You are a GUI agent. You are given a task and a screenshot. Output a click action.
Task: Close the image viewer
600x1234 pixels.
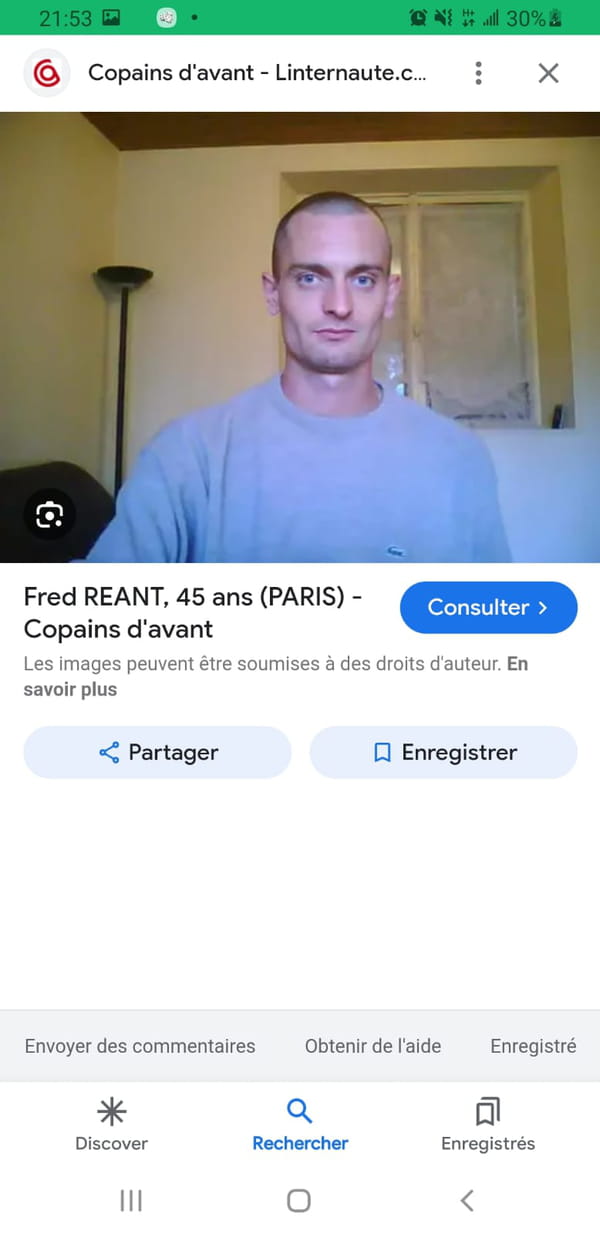[x=548, y=73]
